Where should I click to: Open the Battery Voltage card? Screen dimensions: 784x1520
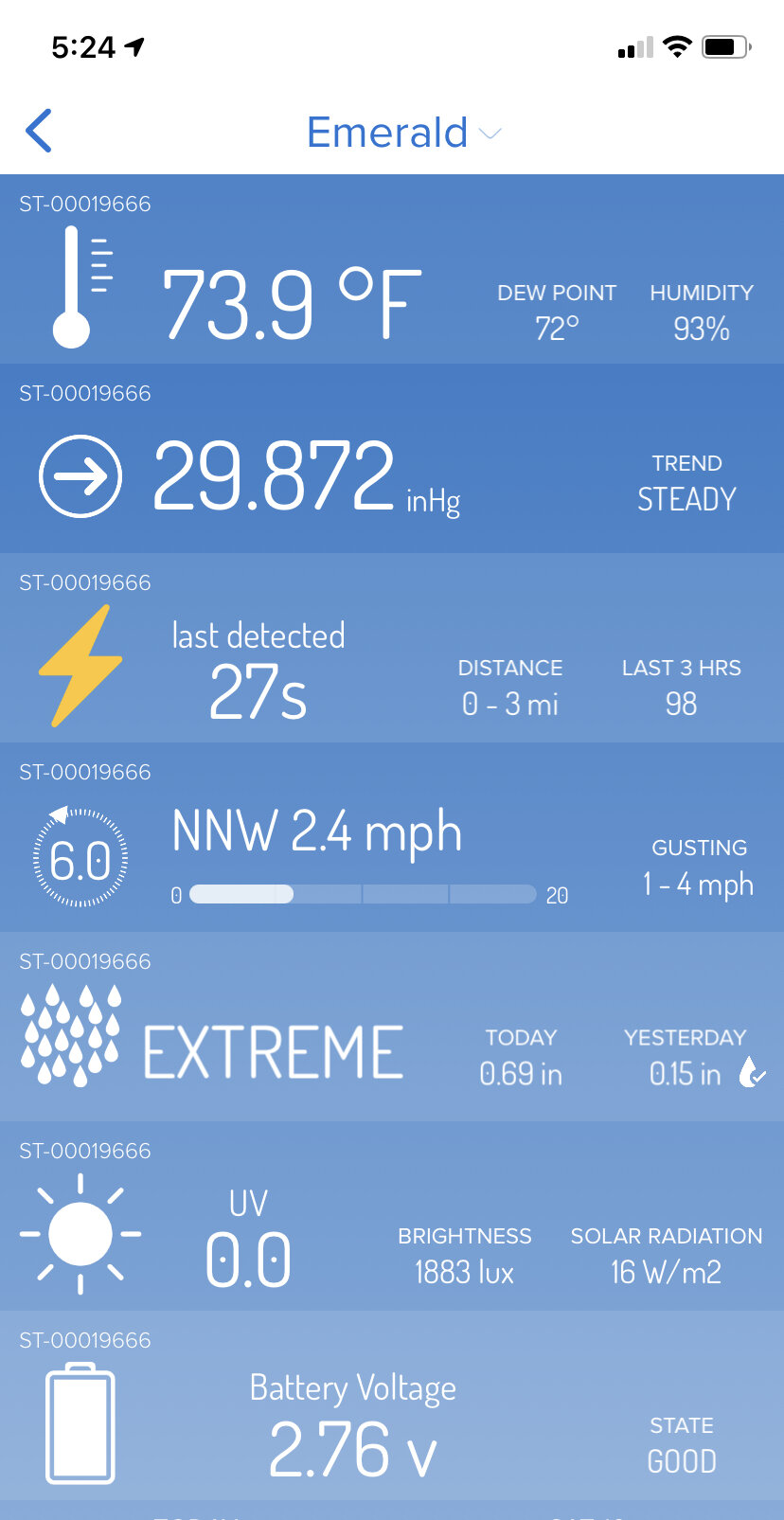(x=392, y=1405)
